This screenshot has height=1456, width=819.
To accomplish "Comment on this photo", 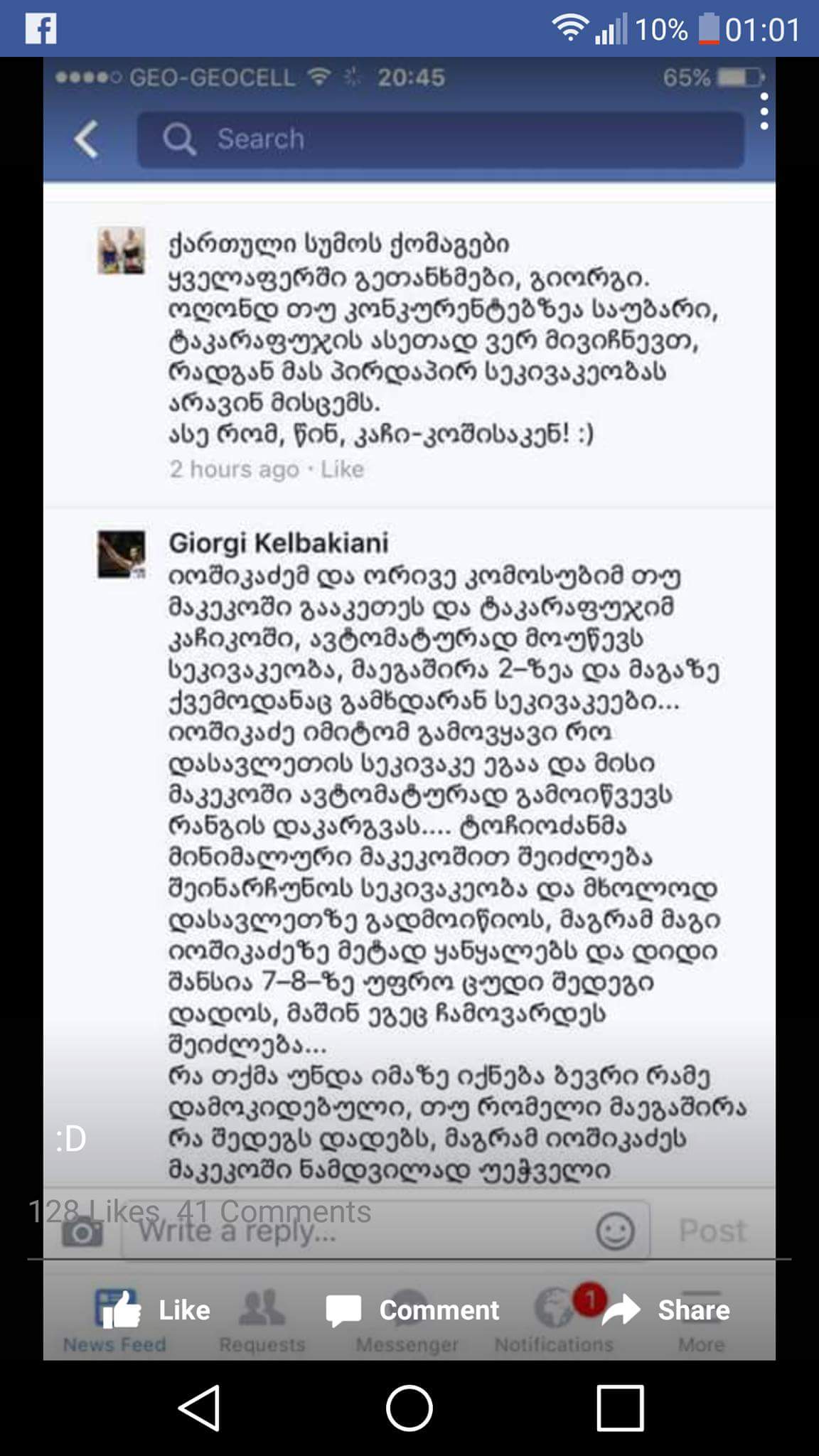I will pos(413,1310).
